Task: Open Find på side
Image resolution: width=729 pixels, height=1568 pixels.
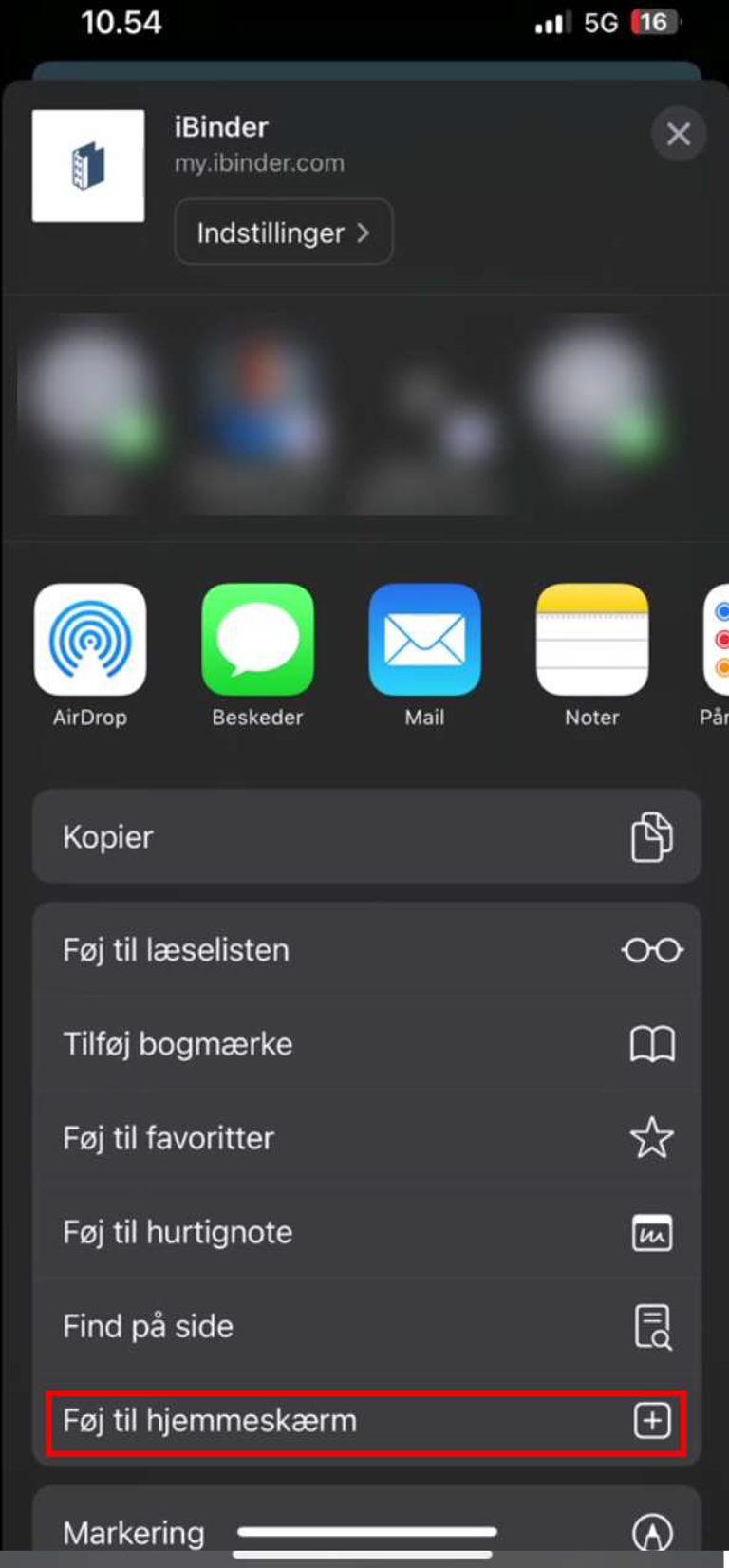Action: [366, 1326]
